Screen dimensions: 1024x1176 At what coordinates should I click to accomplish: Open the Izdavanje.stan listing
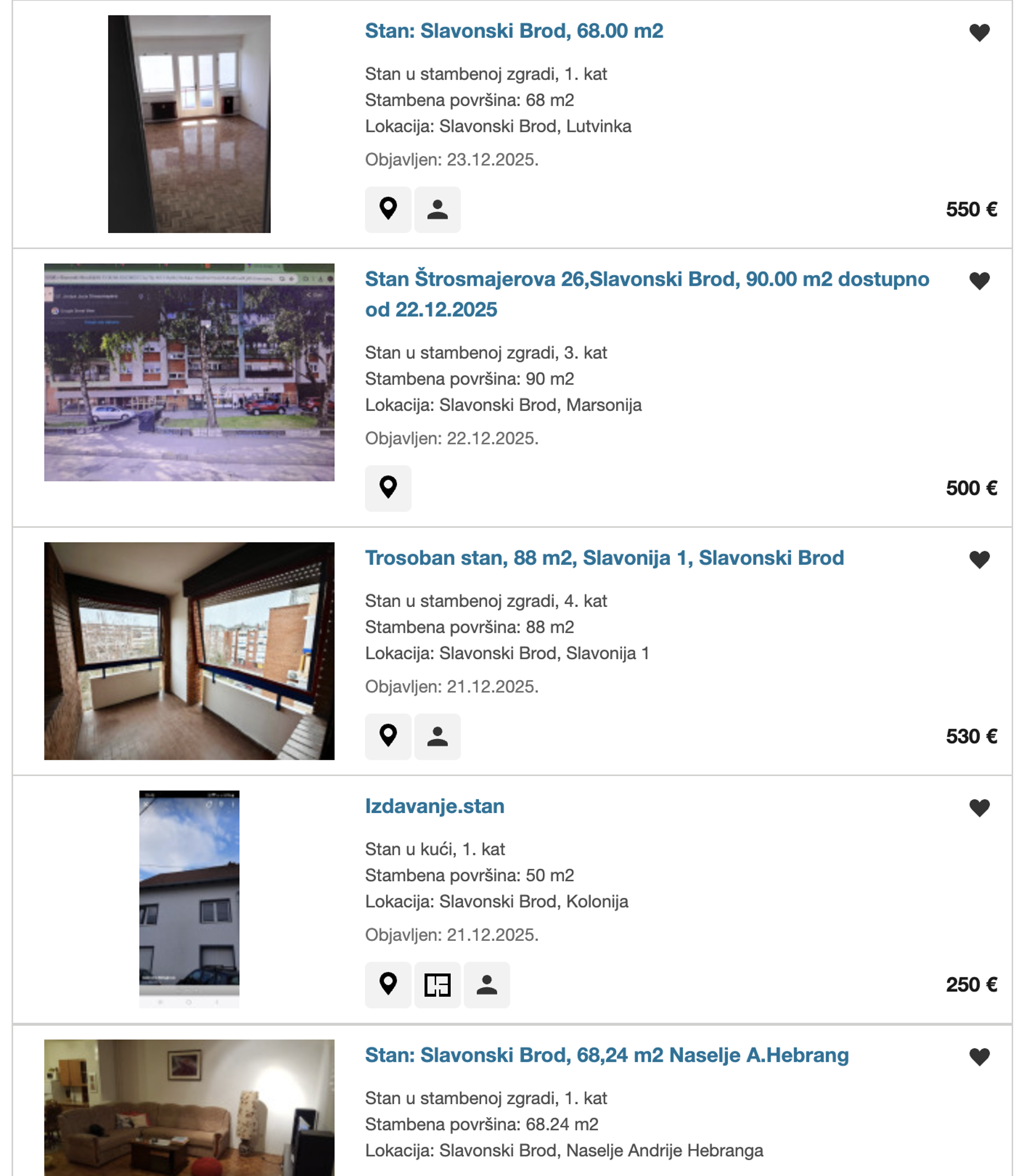[434, 806]
